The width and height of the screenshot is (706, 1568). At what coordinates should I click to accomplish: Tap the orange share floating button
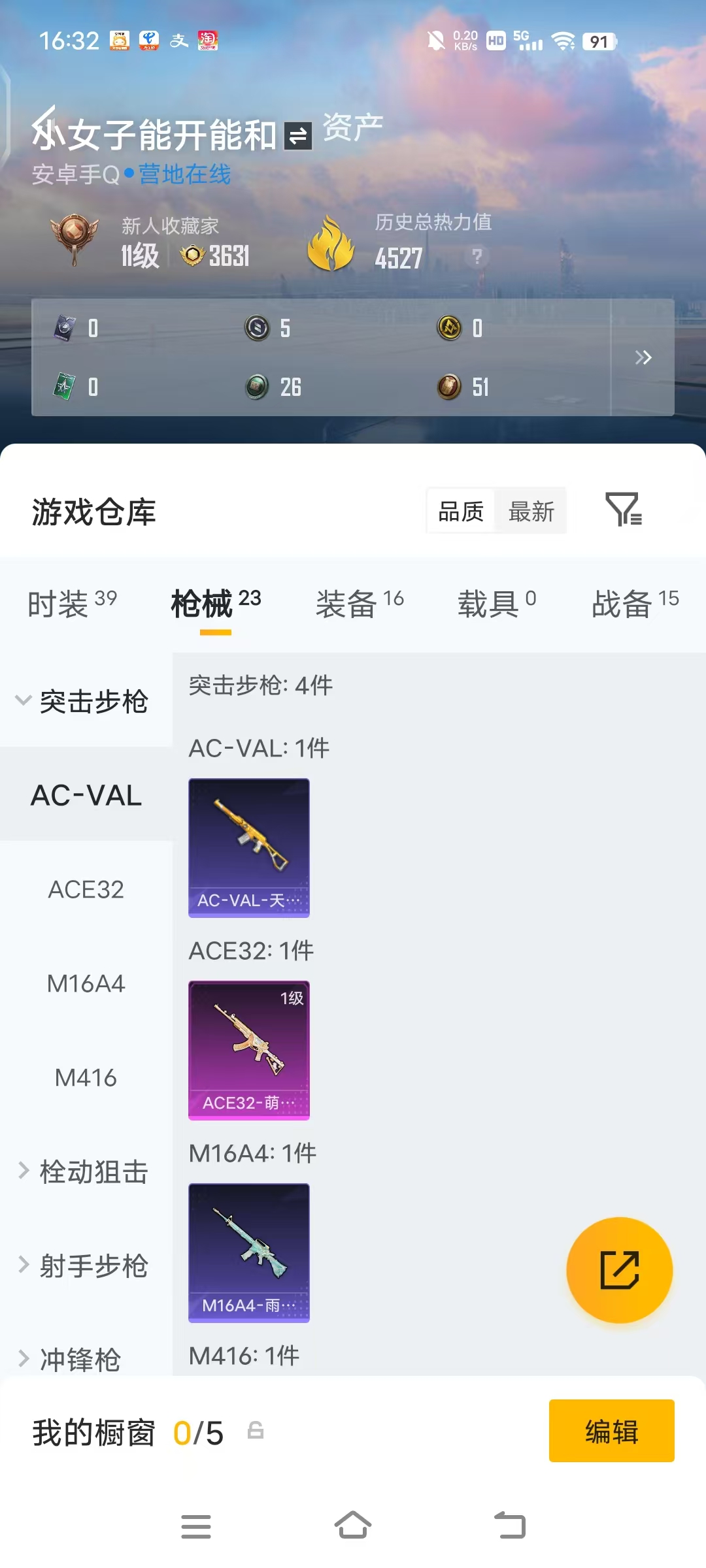pyautogui.click(x=618, y=1270)
